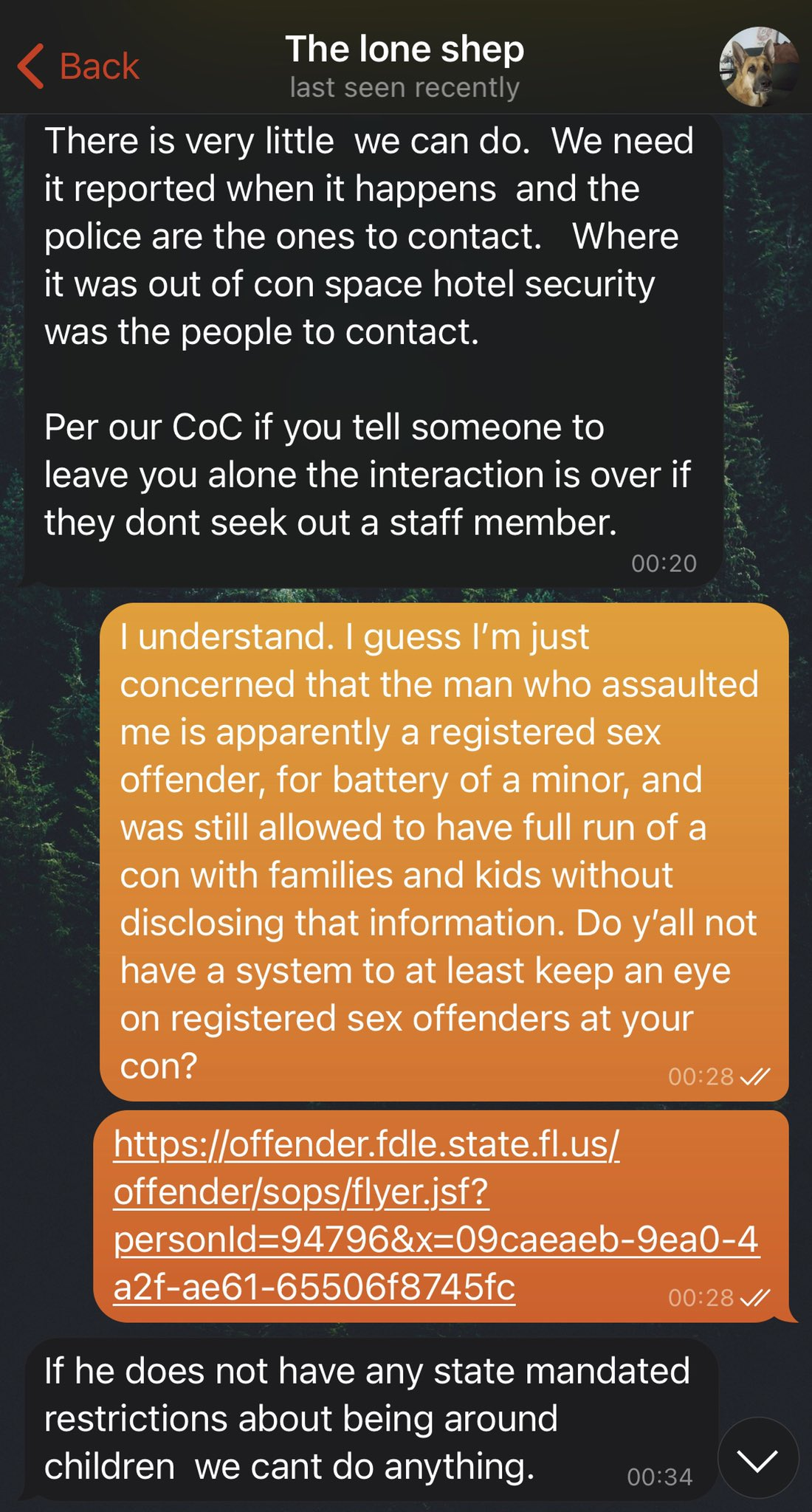Jump to the latest messages arrow
Viewport: 812px width, 1512px height.
757,1458
